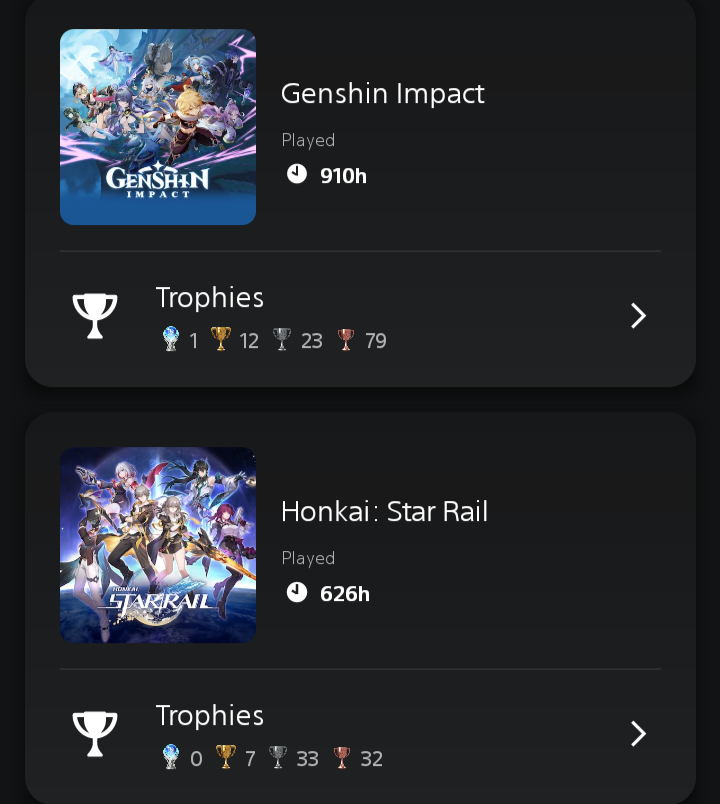The image size is (720, 804).
Task: Click the bronze trophy icon for Genshin Impact
Action: [x=346, y=340]
